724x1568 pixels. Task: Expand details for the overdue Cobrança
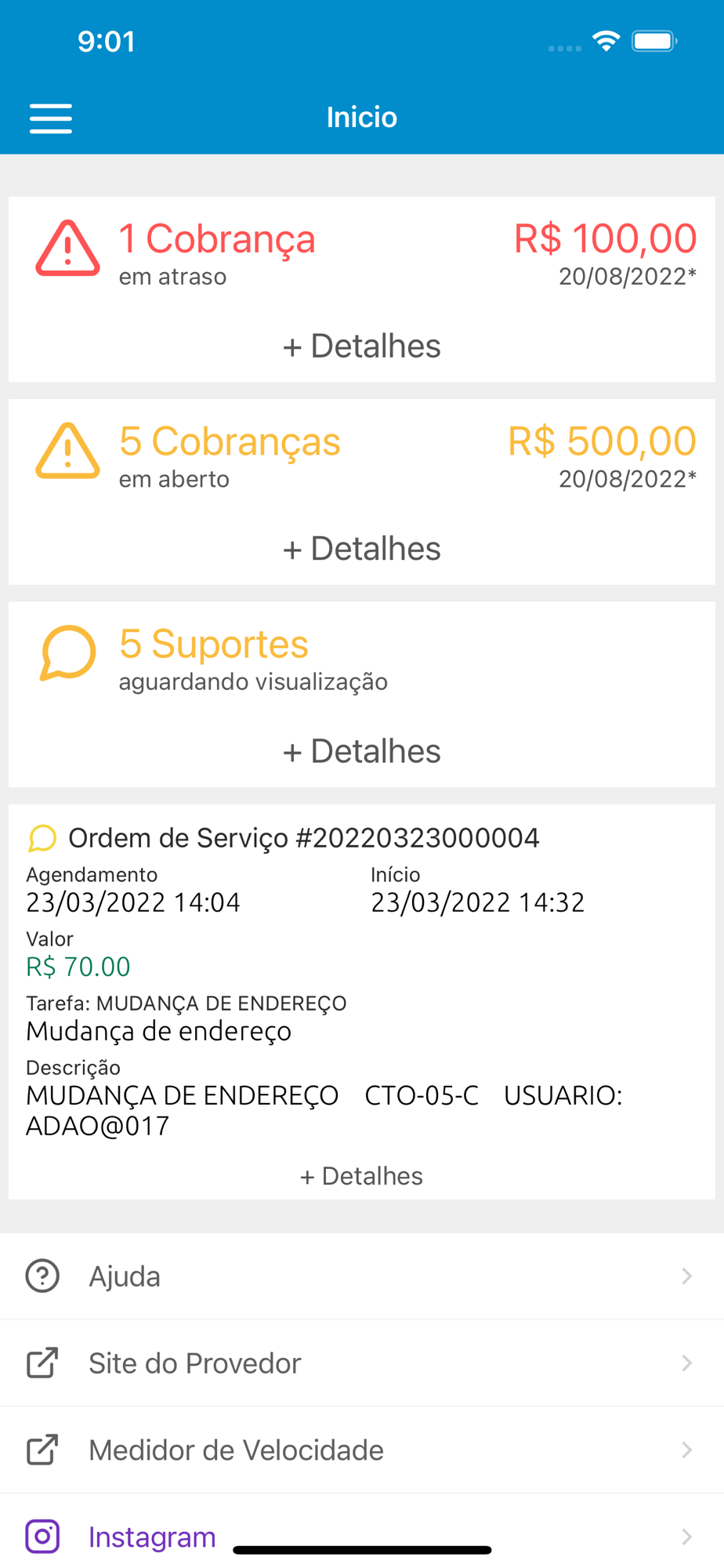tap(361, 346)
